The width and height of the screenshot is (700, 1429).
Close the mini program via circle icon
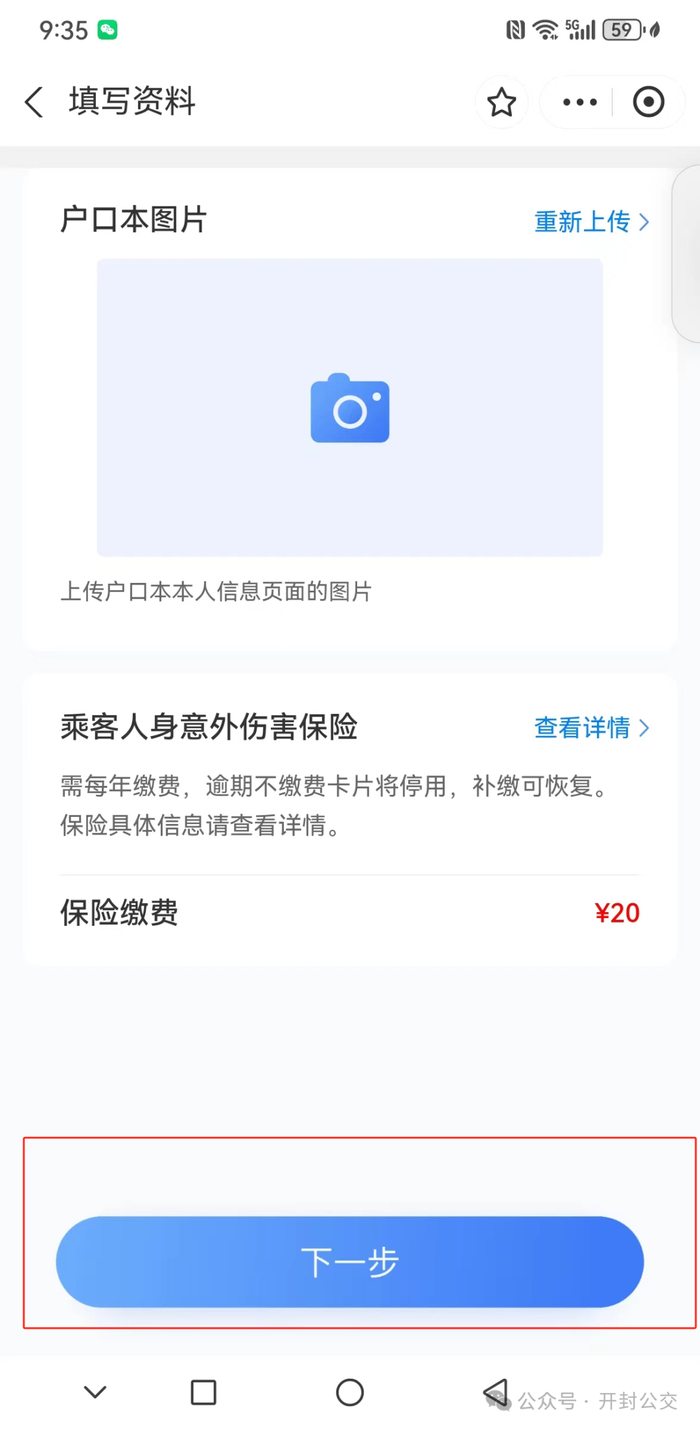click(x=649, y=102)
